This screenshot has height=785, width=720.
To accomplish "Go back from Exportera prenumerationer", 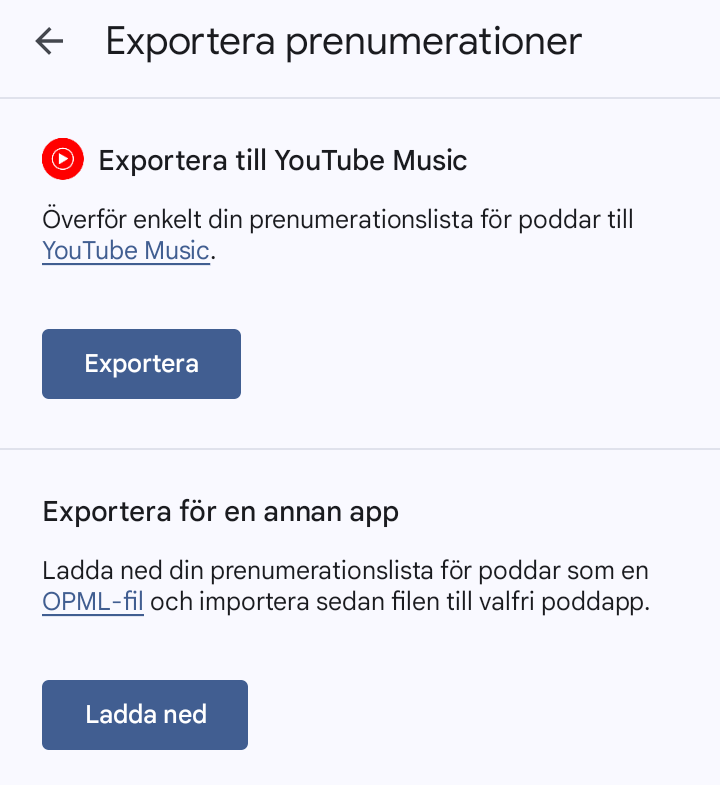I will coord(49,41).
